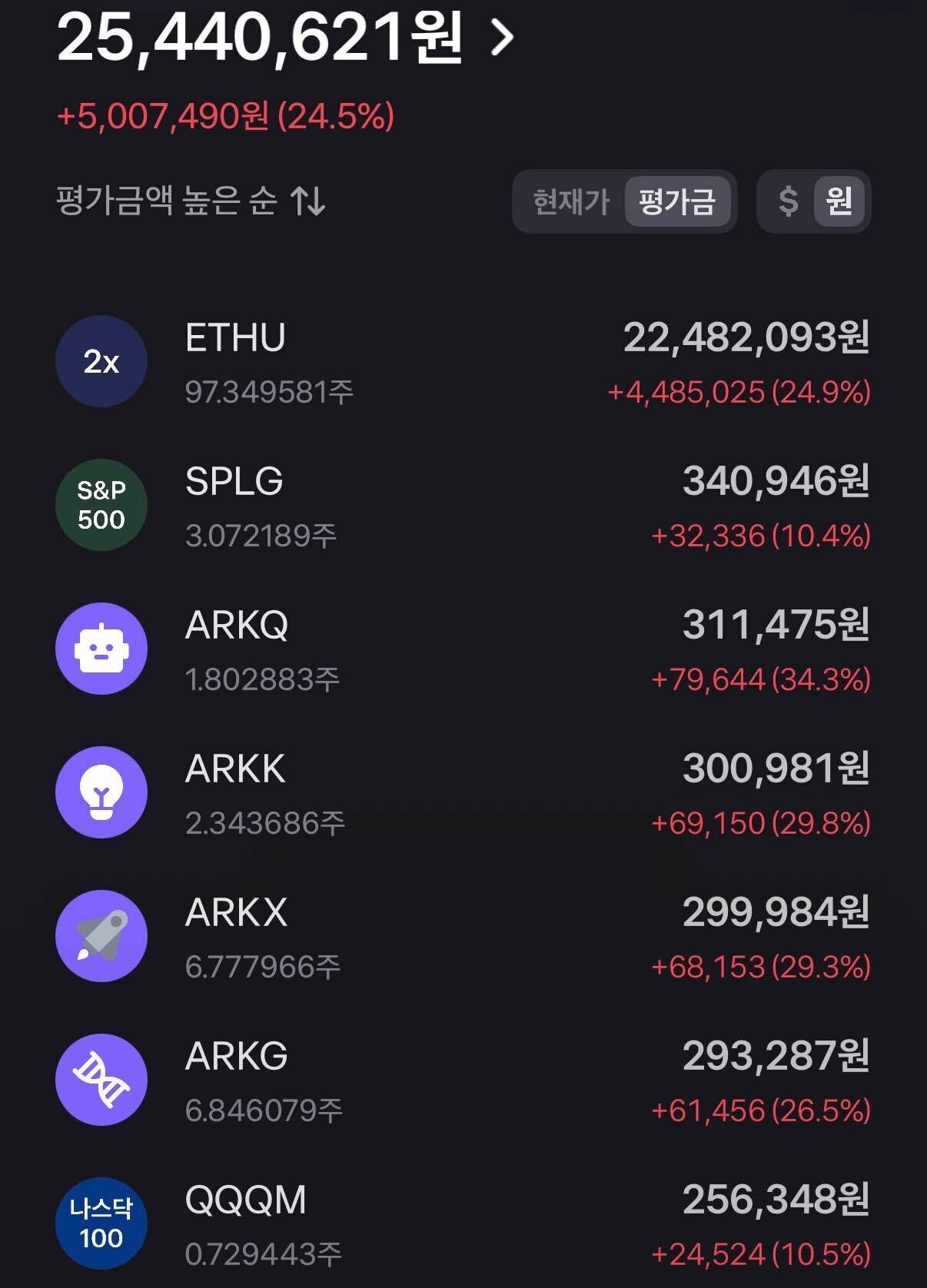This screenshot has width=927, height=1288.
Task: Open the SPLG holding
Action: 461,506
